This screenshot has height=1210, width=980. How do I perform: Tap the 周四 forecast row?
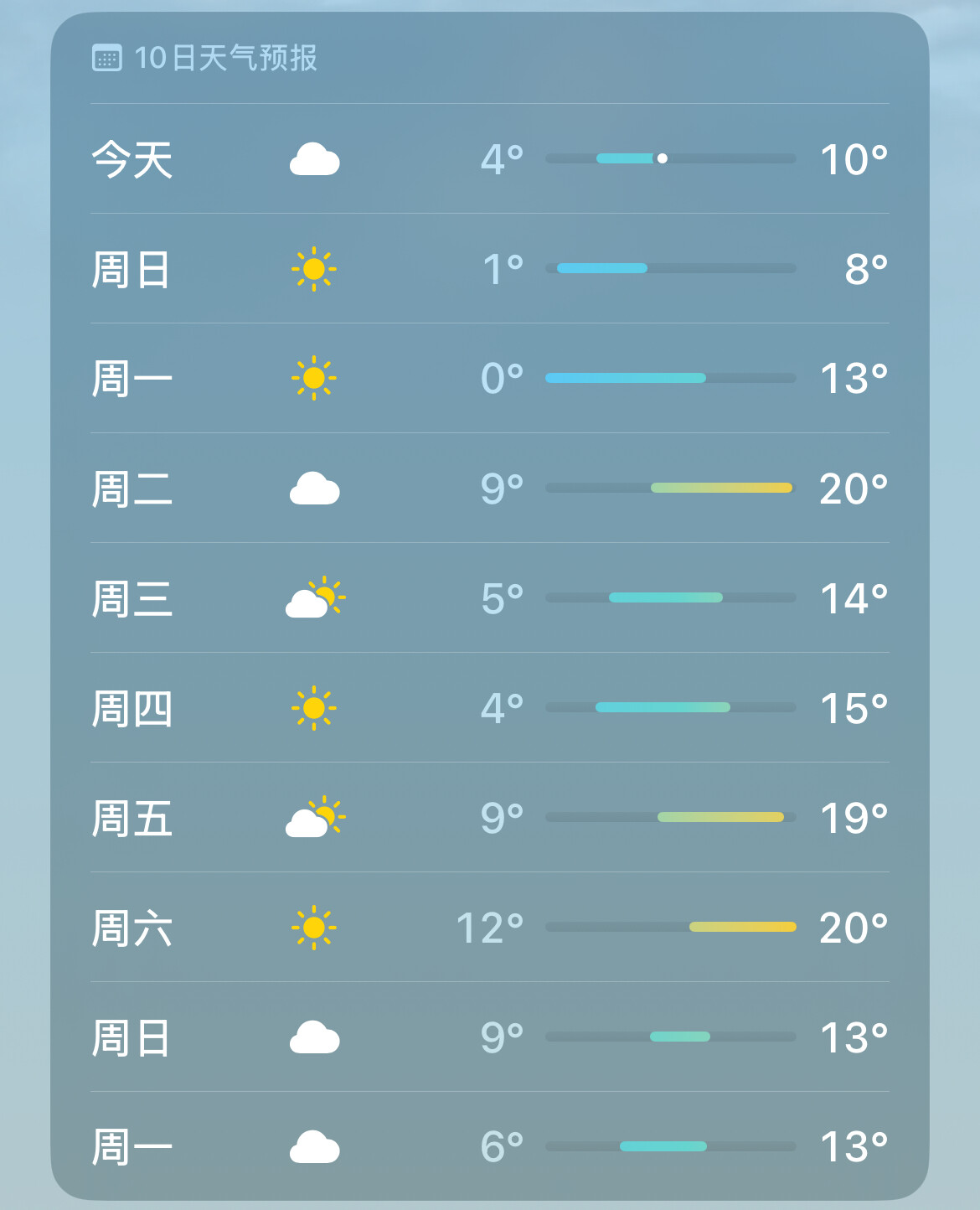489,708
